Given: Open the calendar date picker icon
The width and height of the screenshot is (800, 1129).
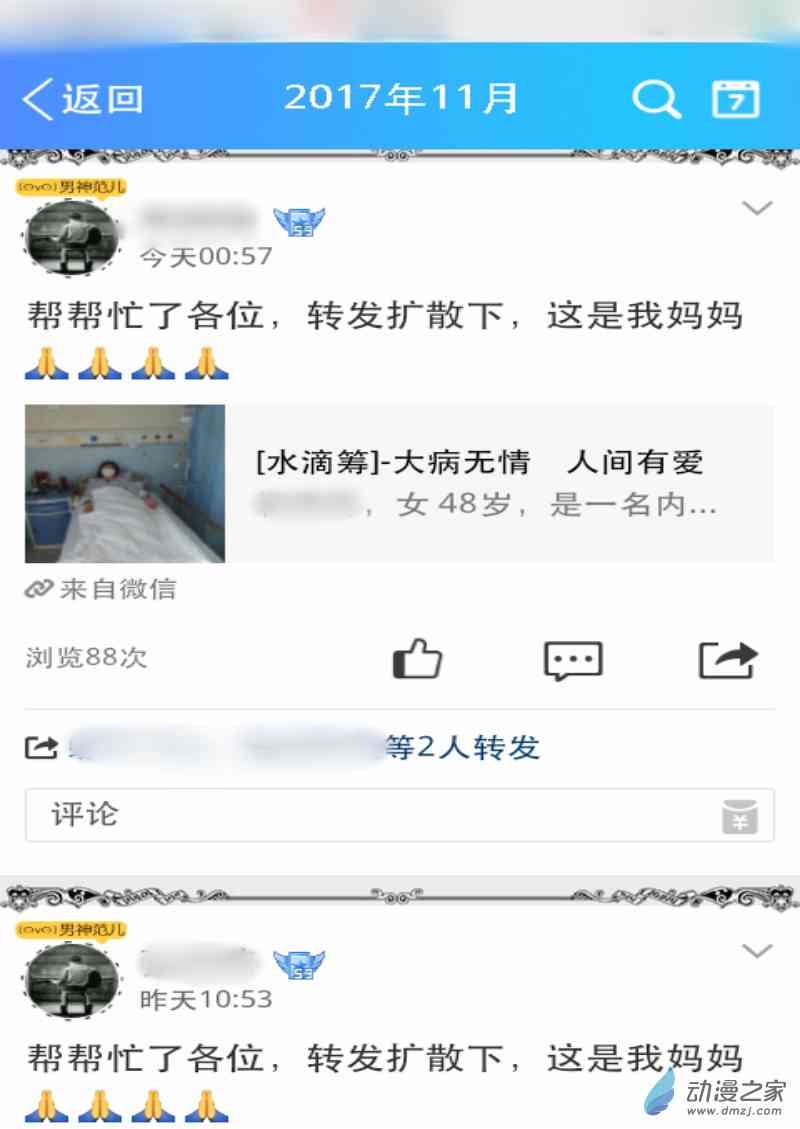Looking at the screenshot, I should pyautogui.click(x=735, y=99).
